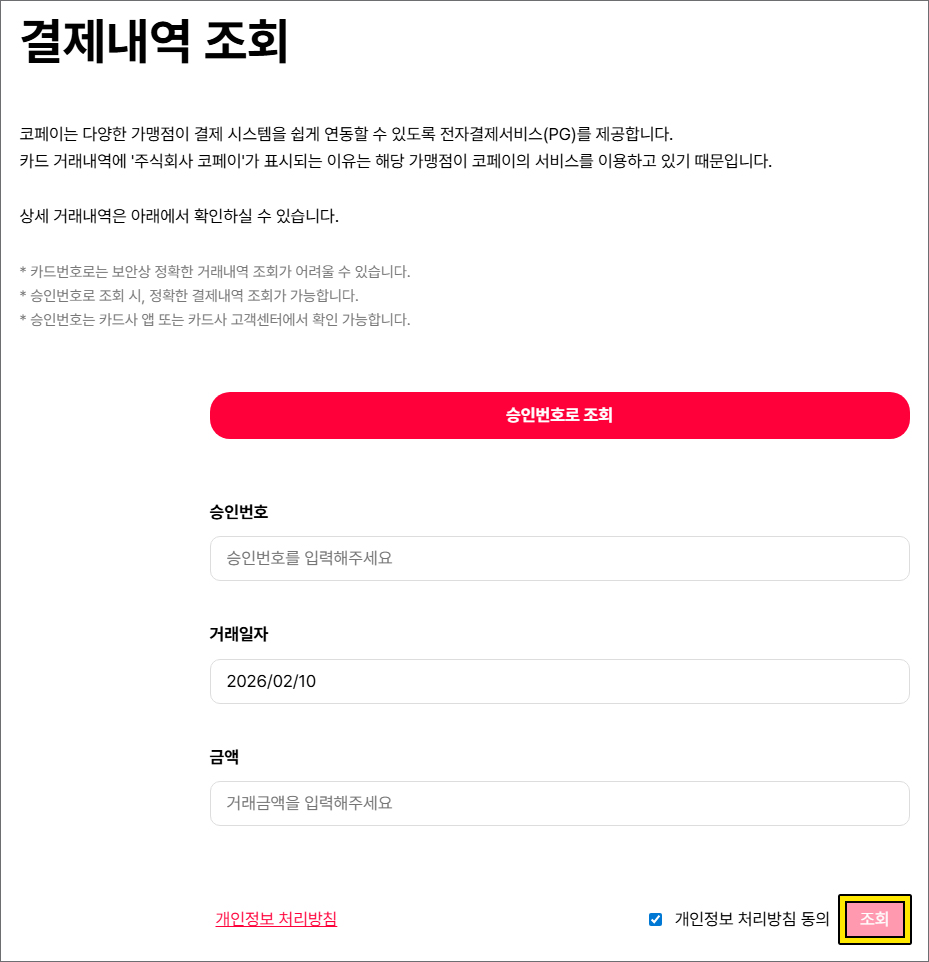Click the 금액 transaction amount input box
The width and height of the screenshot is (929, 962).
click(x=559, y=803)
